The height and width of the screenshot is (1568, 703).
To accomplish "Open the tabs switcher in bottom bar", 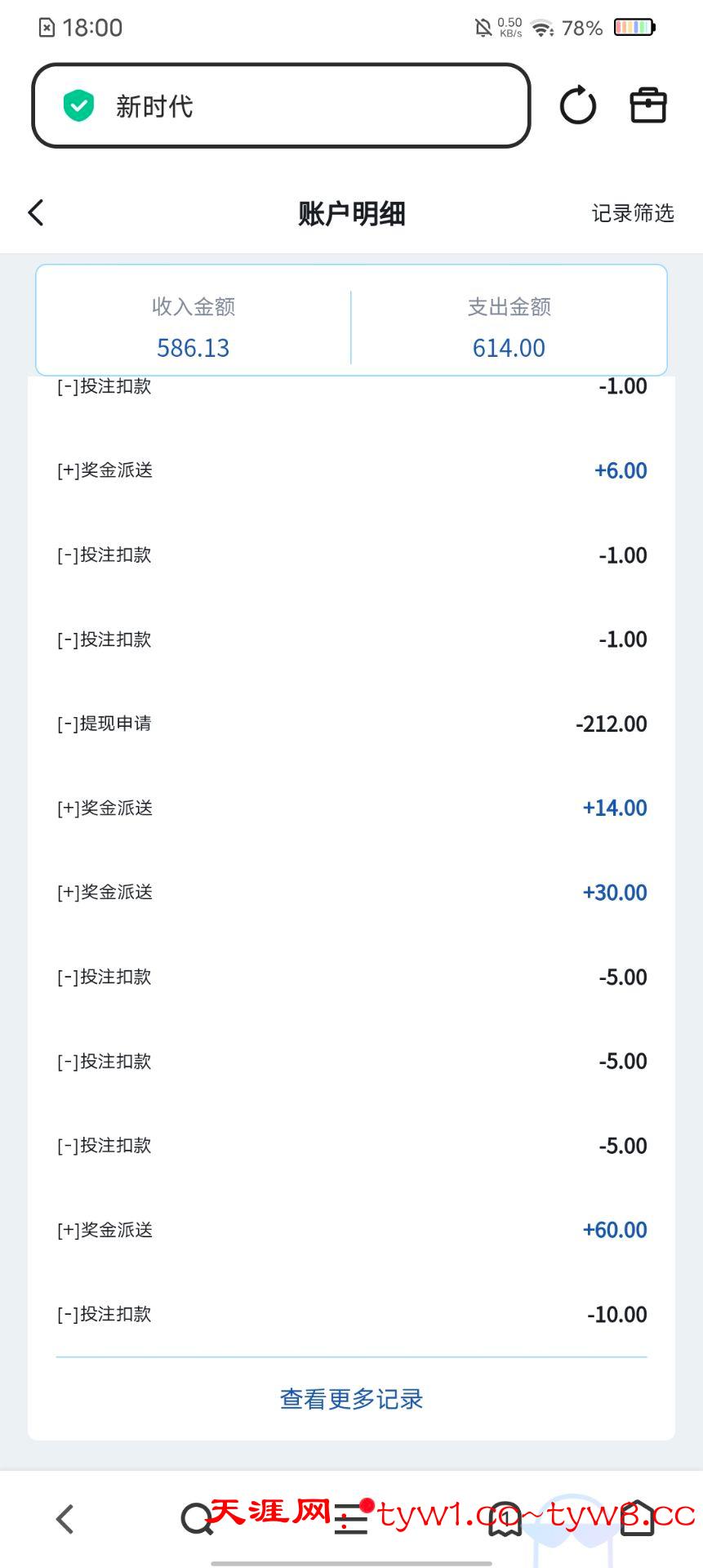I will [505, 1519].
